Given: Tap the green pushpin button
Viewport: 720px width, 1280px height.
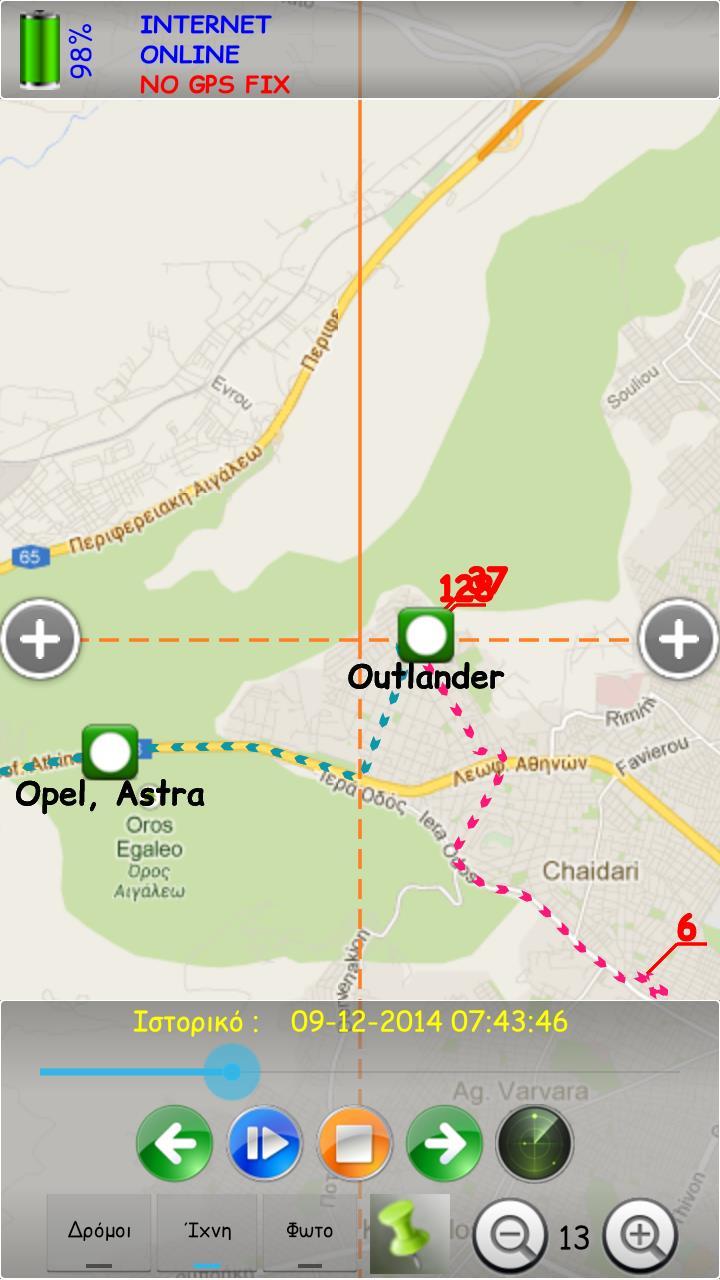Looking at the screenshot, I should [x=409, y=1234].
